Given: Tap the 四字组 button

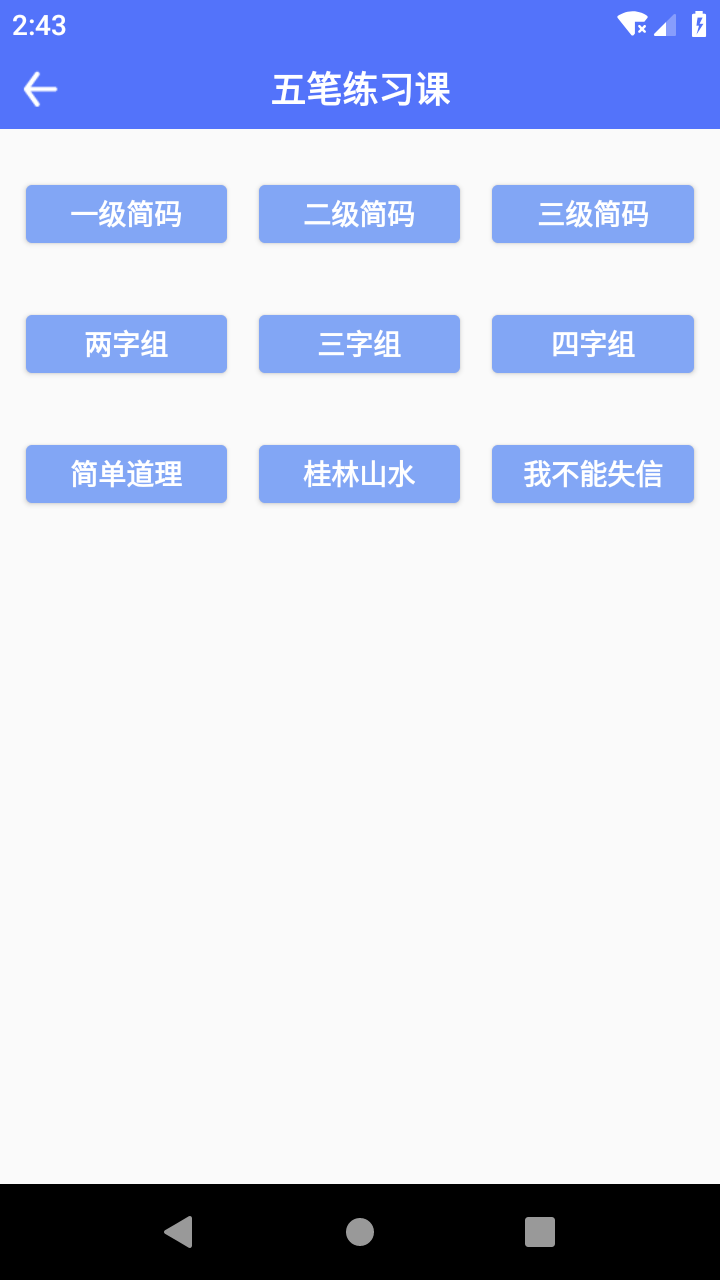Looking at the screenshot, I should [592, 344].
